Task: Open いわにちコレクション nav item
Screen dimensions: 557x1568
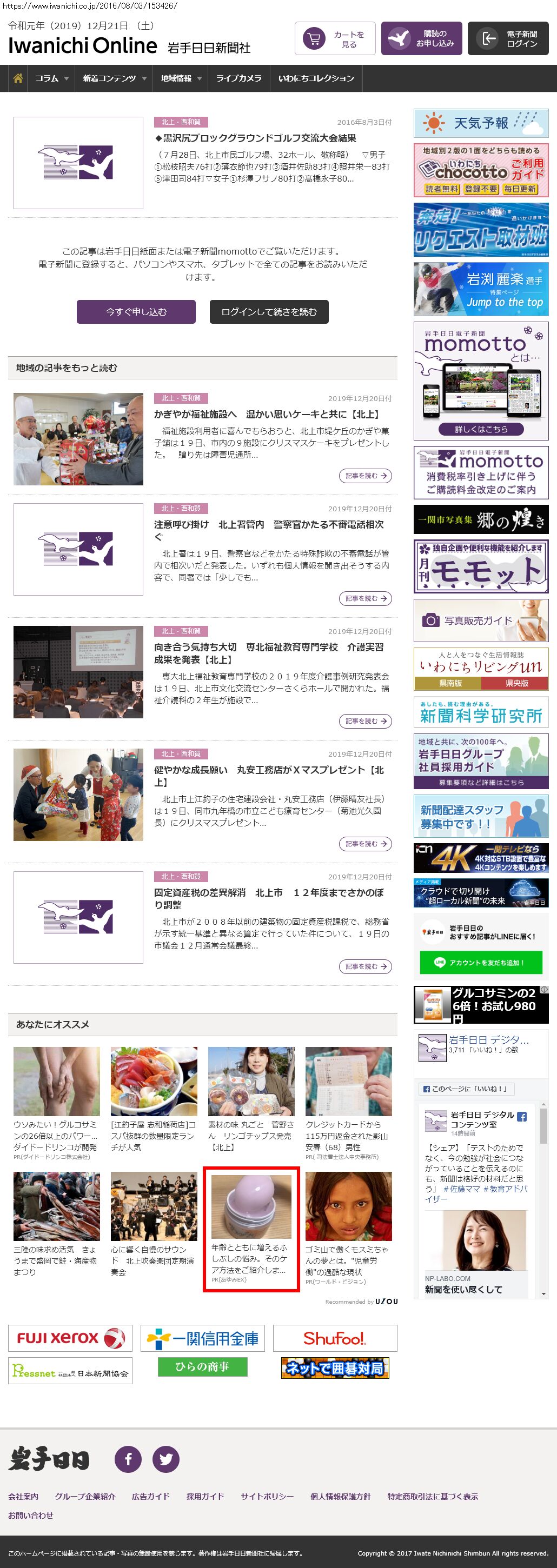Action: pyautogui.click(x=316, y=78)
